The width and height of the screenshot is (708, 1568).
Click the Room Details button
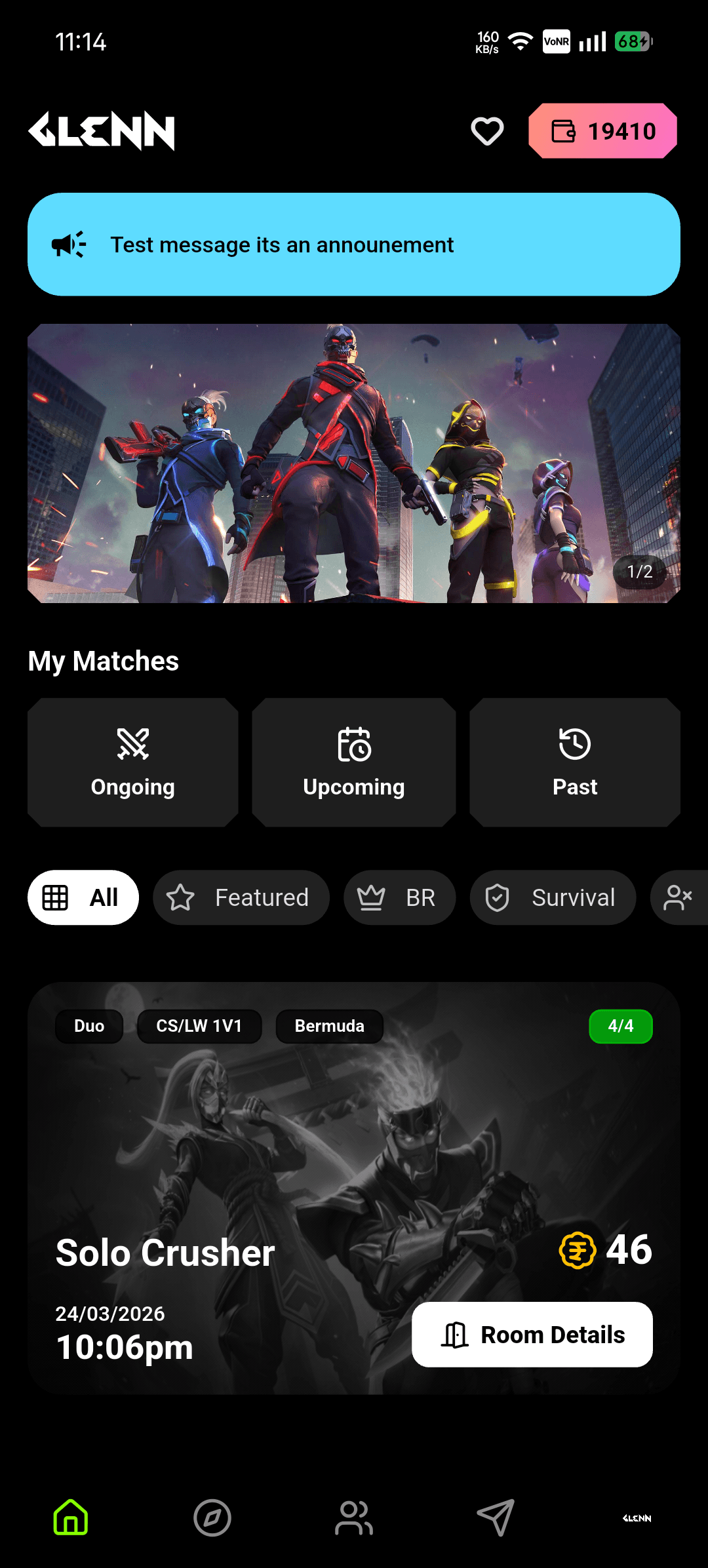(x=532, y=1335)
